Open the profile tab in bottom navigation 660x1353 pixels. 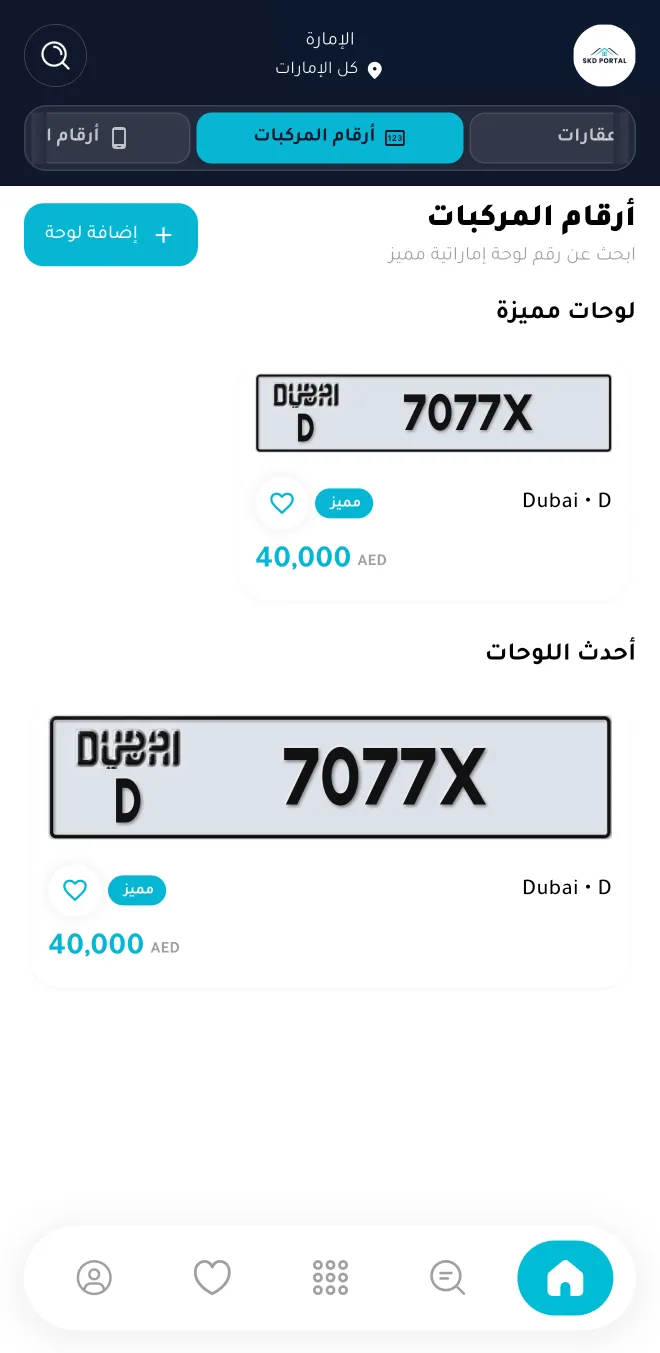tap(94, 1278)
